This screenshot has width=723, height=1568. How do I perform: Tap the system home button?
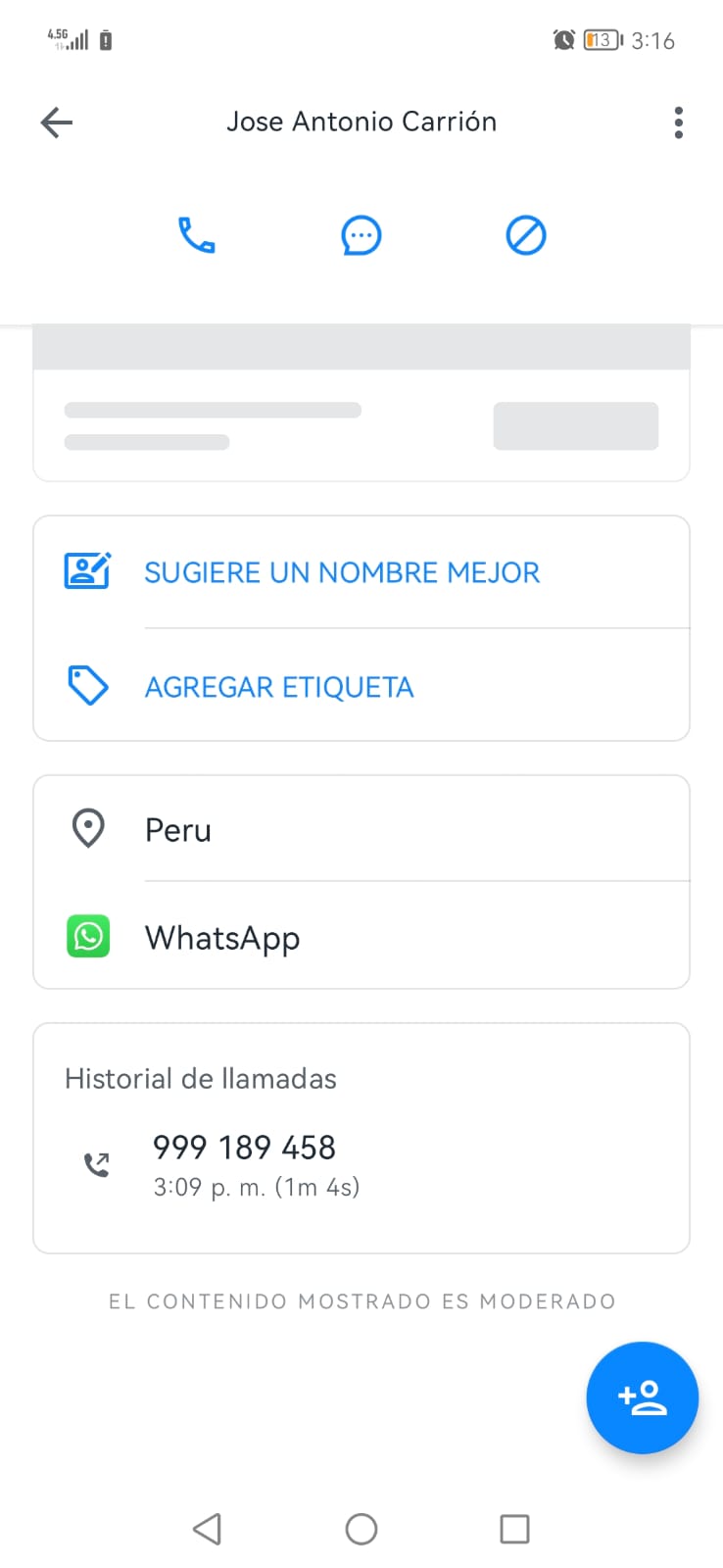tap(361, 1529)
